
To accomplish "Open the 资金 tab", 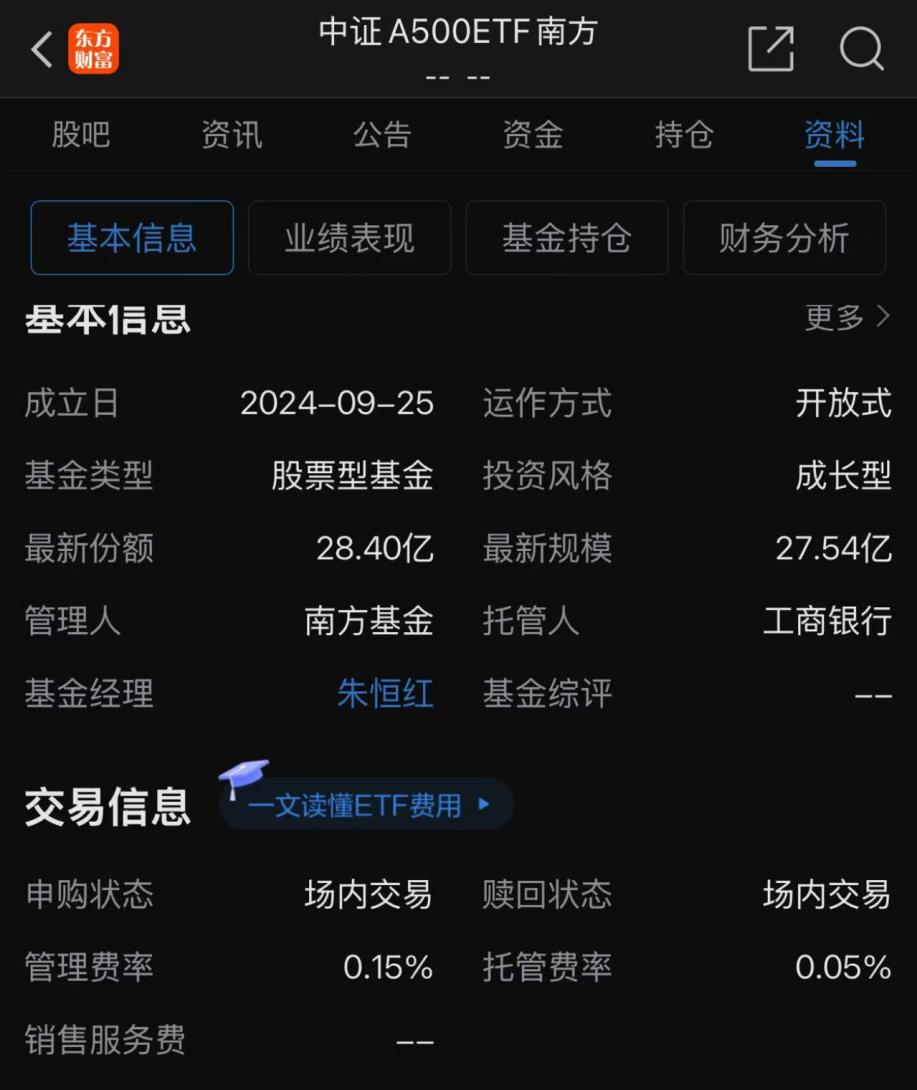I will pos(532,135).
